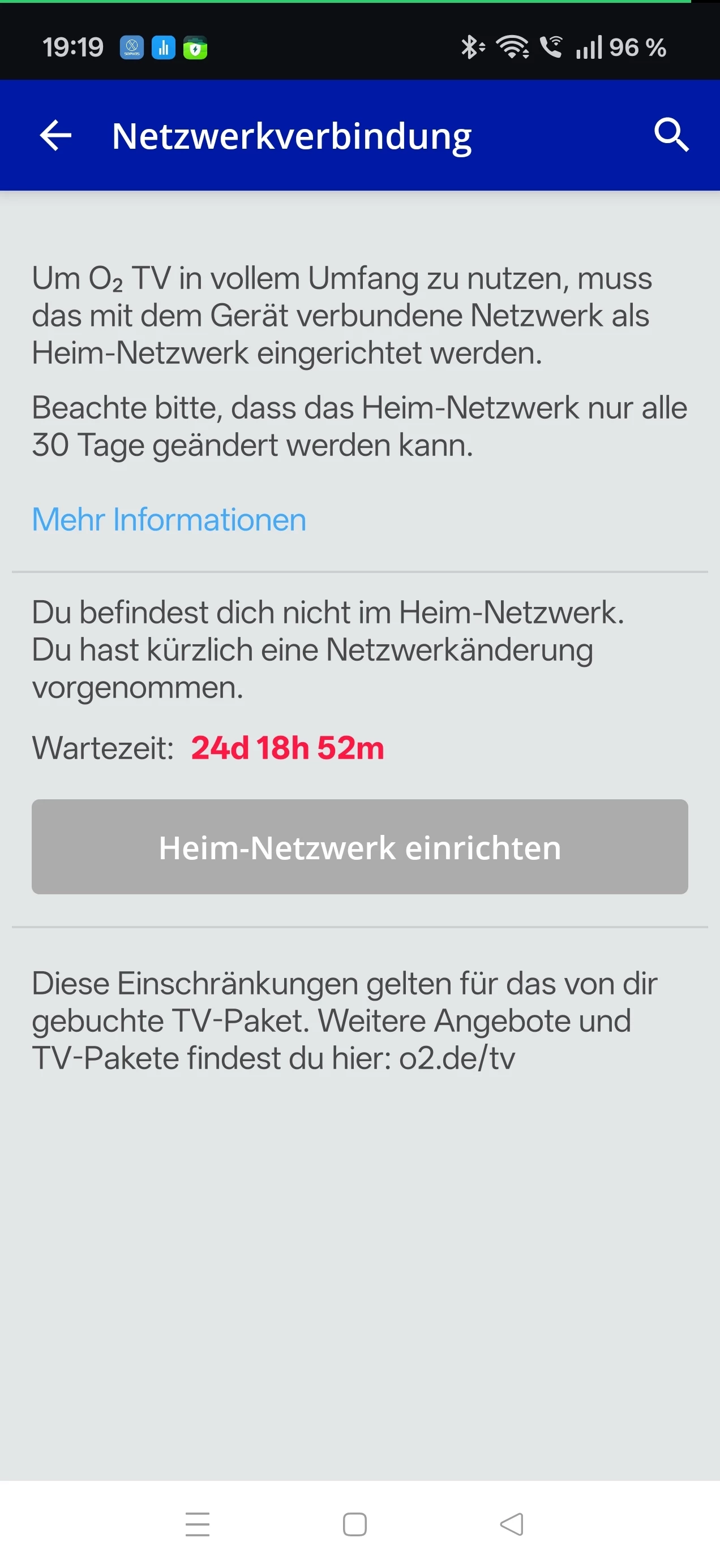Go back using the app bar arrow
720x1568 pixels.
point(55,135)
